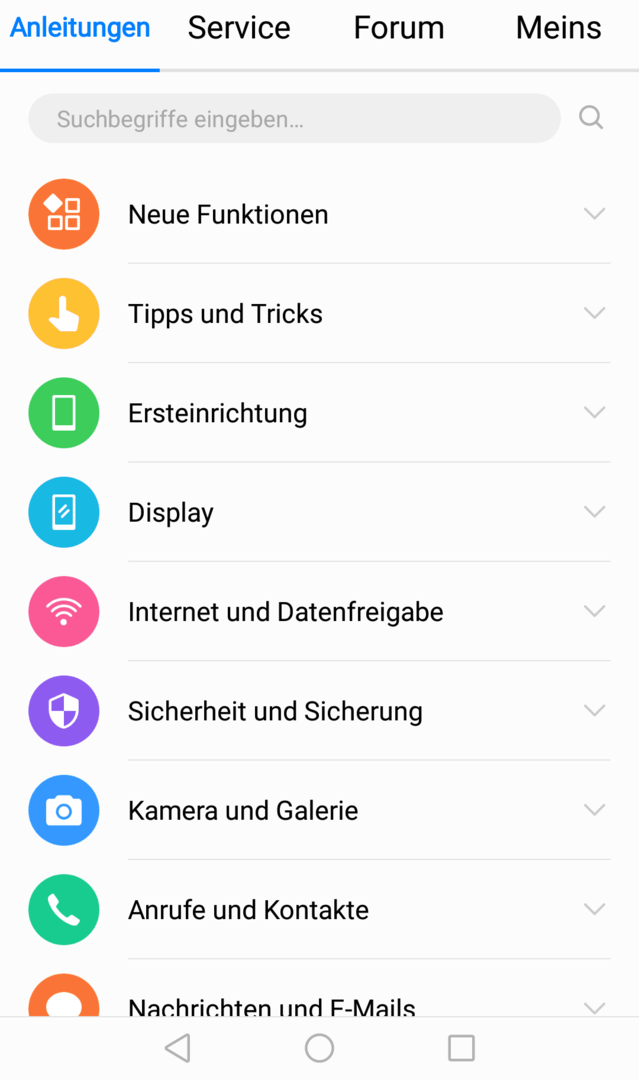Screen dimensions: 639x1080
Task: Switch to the Service tab
Action: 239,28
